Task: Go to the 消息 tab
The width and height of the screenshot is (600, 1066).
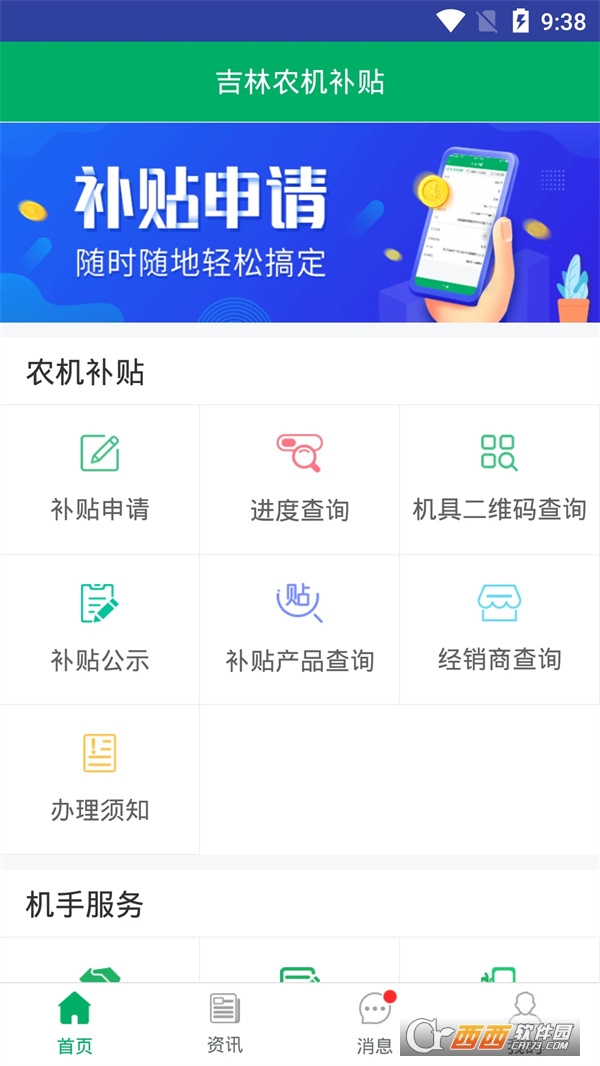Action: click(x=375, y=1023)
